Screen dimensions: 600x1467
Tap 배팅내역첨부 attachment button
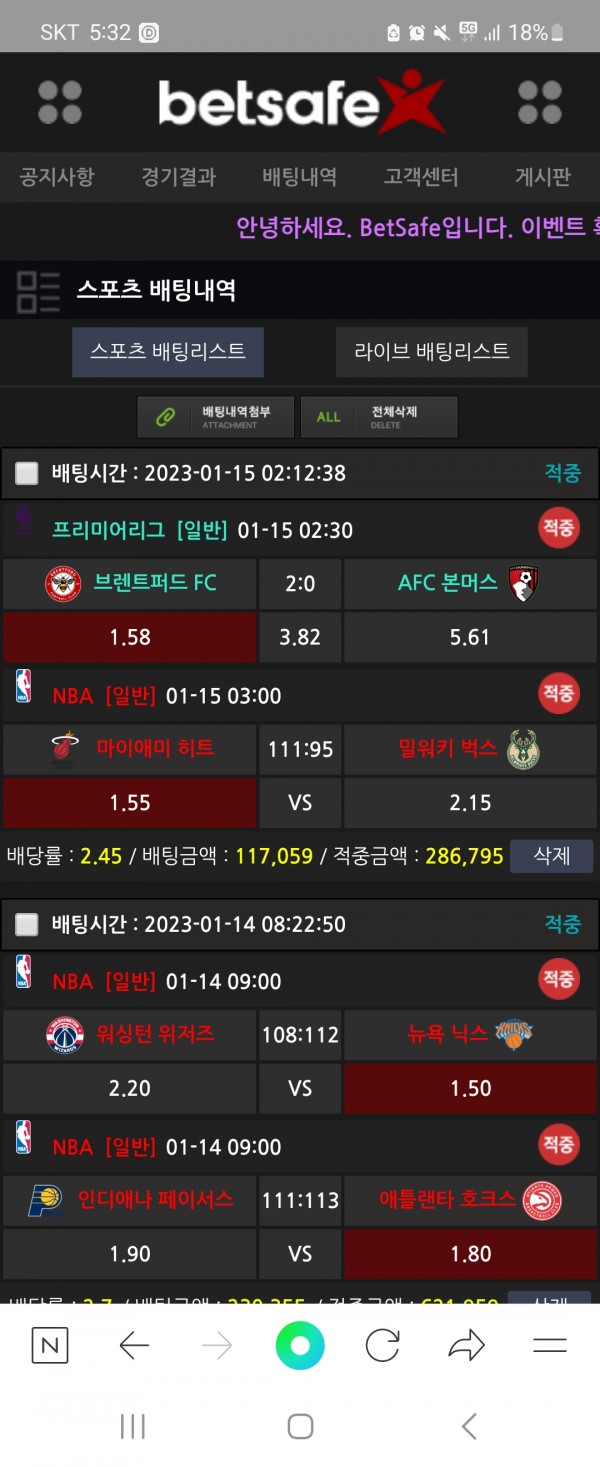click(217, 417)
